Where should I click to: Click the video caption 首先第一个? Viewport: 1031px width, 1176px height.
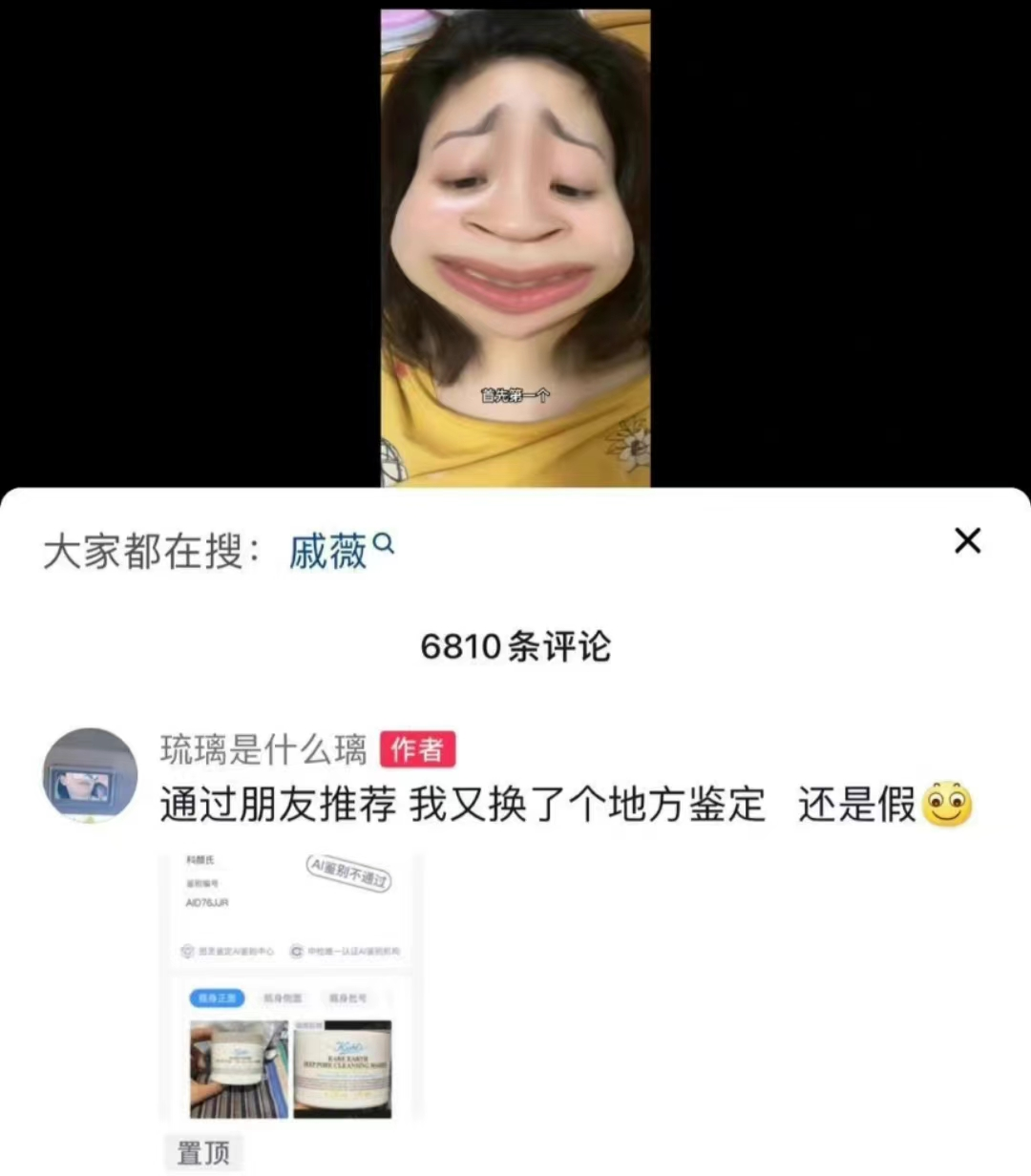515,391
